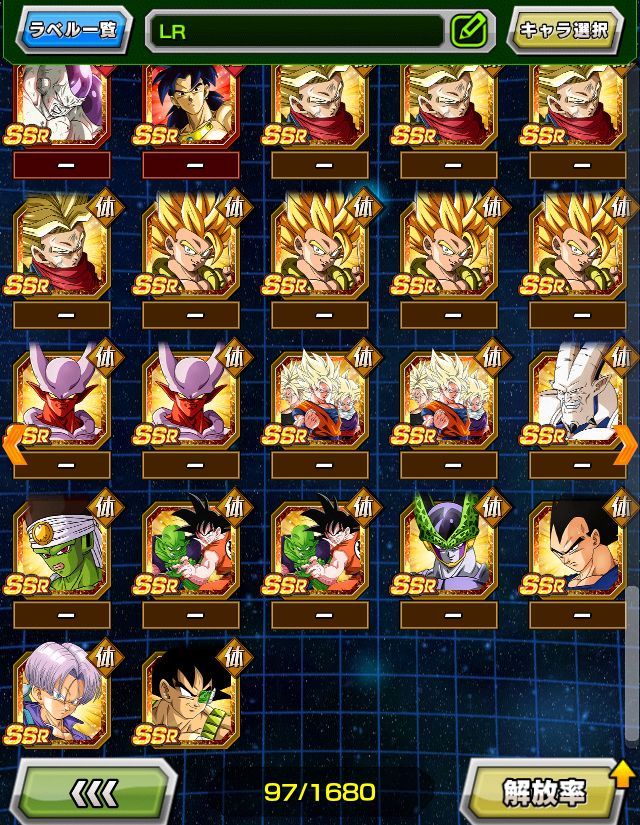The image size is (640, 825).
Task: Choose the black-haired Broly character card
Action: coord(191,105)
